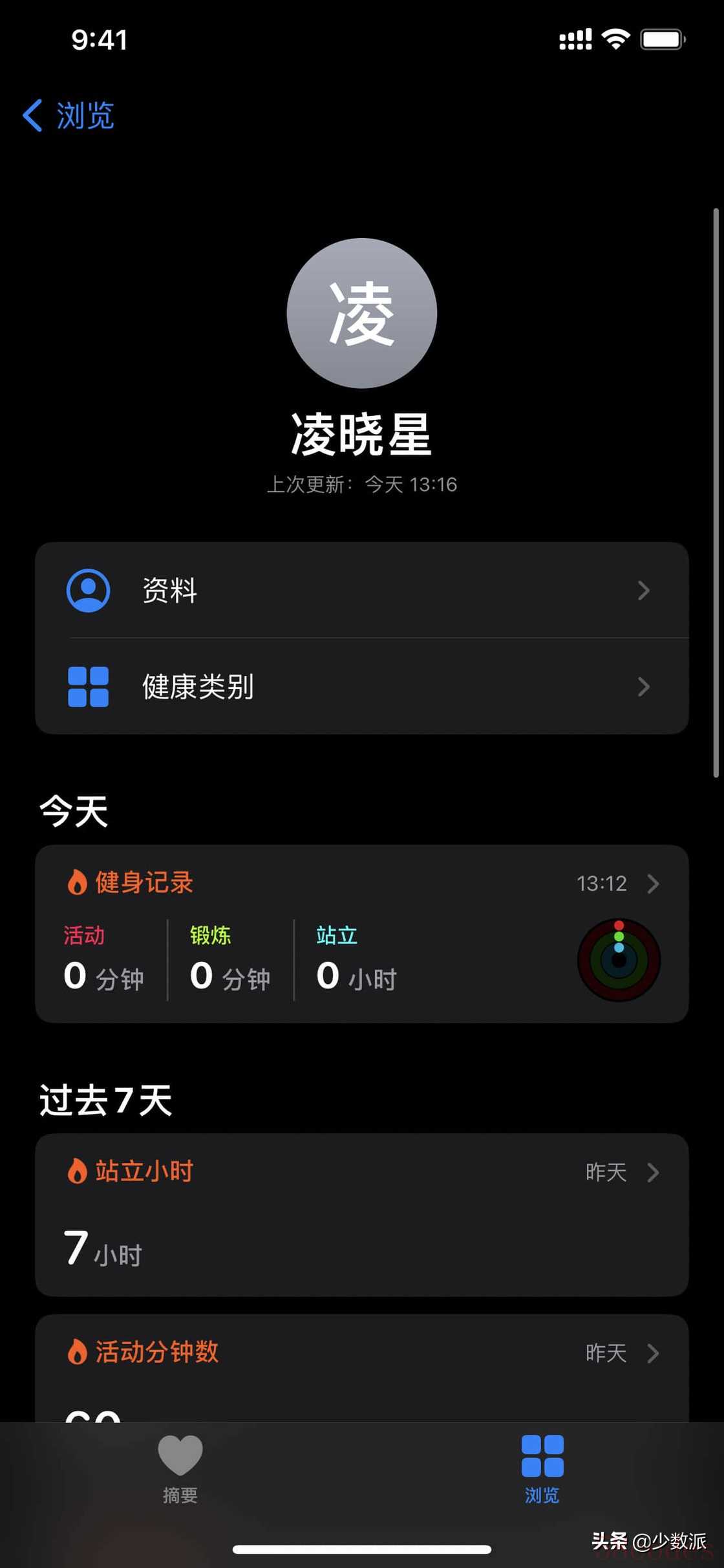Open 健康类别 row
724x1568 pixels.
362,686
